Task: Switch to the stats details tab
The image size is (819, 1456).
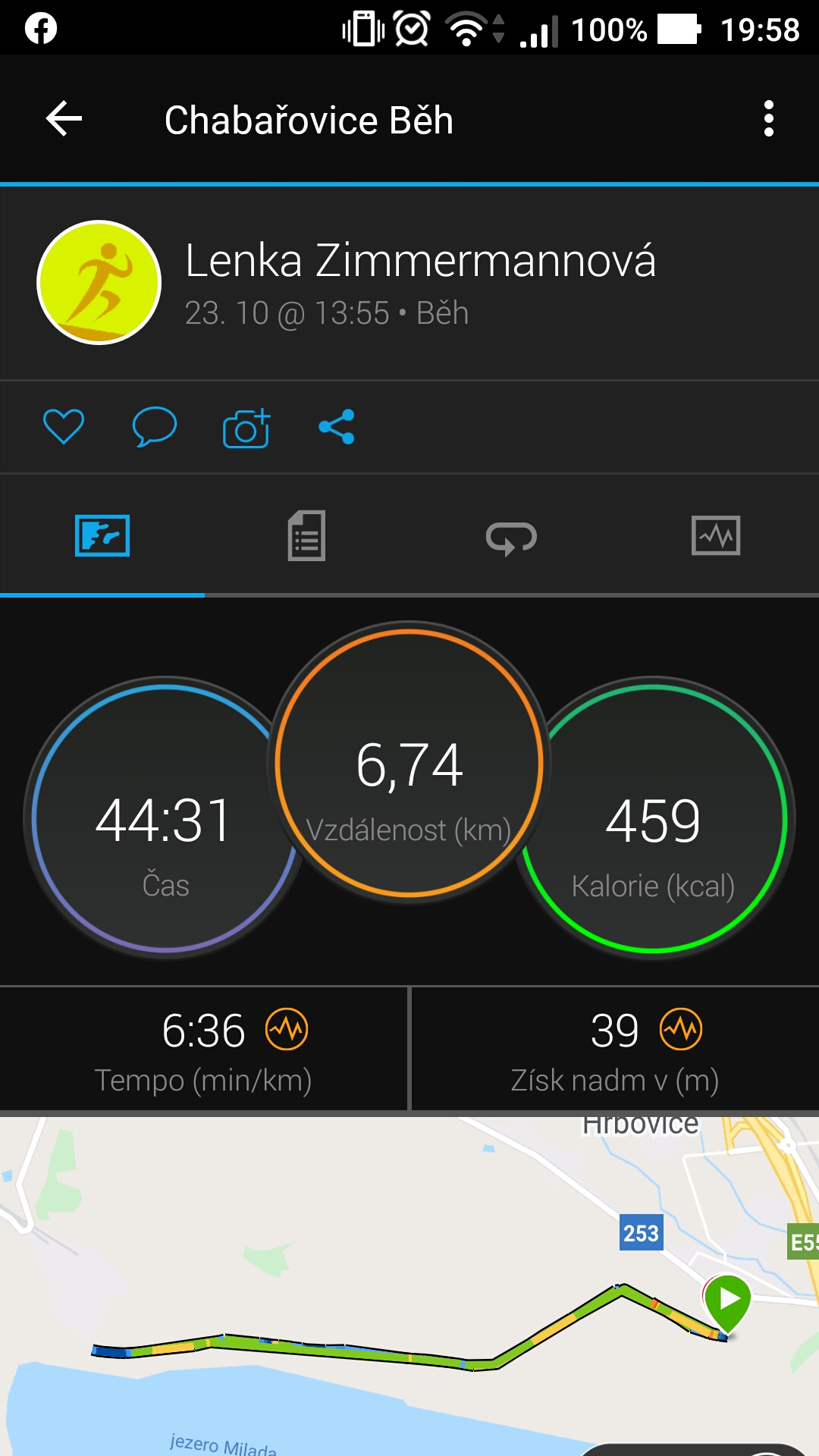Action: click(x=307, y=536)
